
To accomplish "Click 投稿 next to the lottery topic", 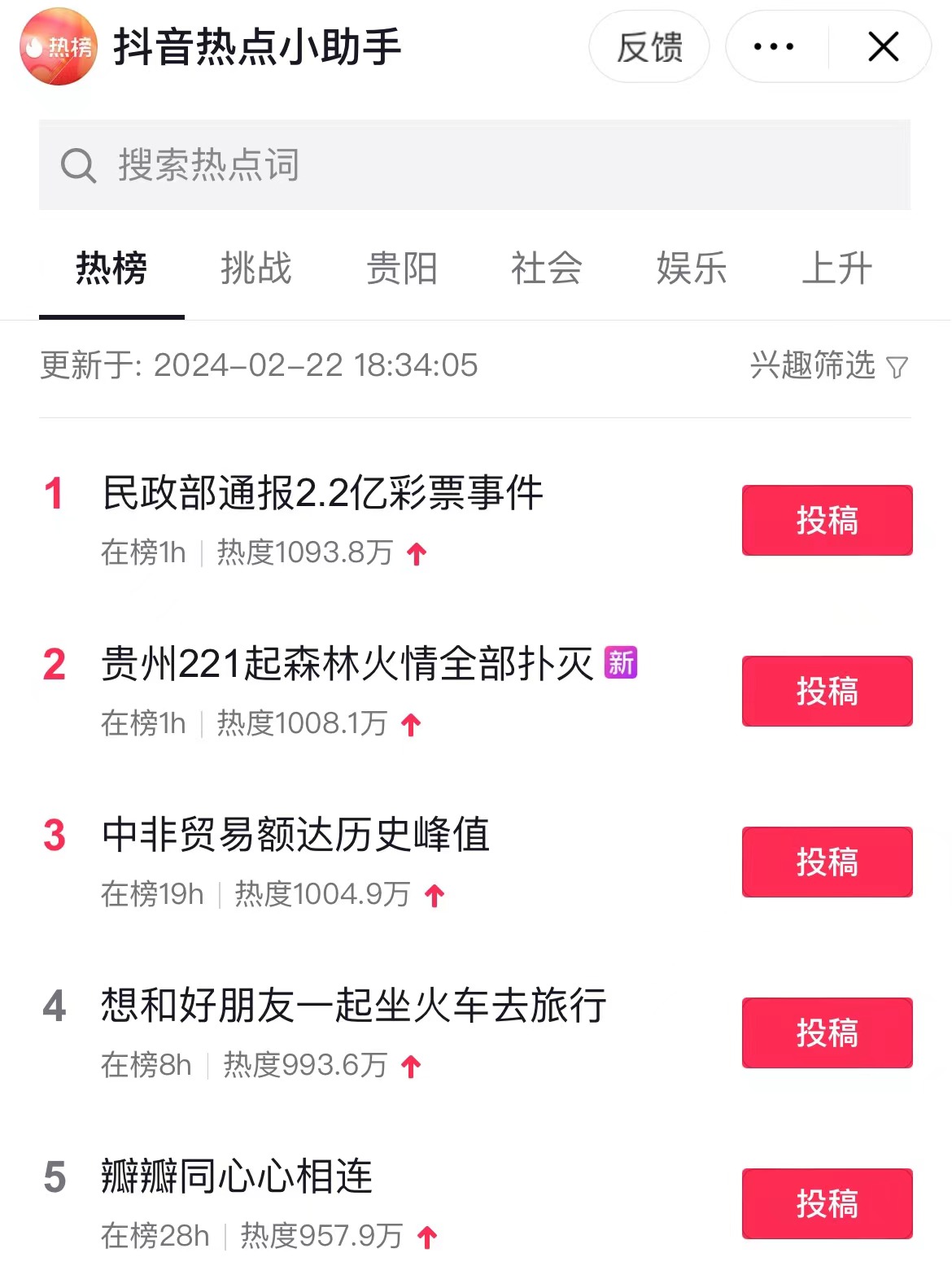I will tap(827, 522).
